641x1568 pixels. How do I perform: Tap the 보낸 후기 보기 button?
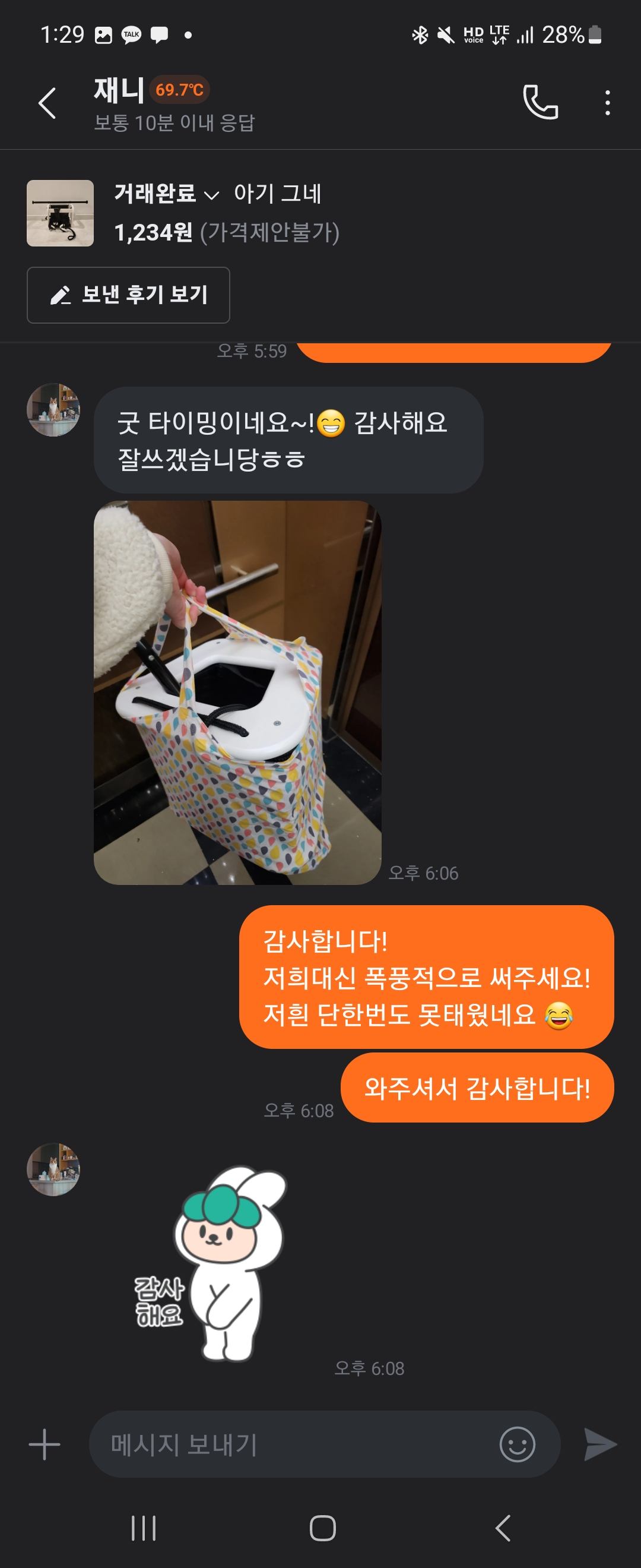(128, 295)
